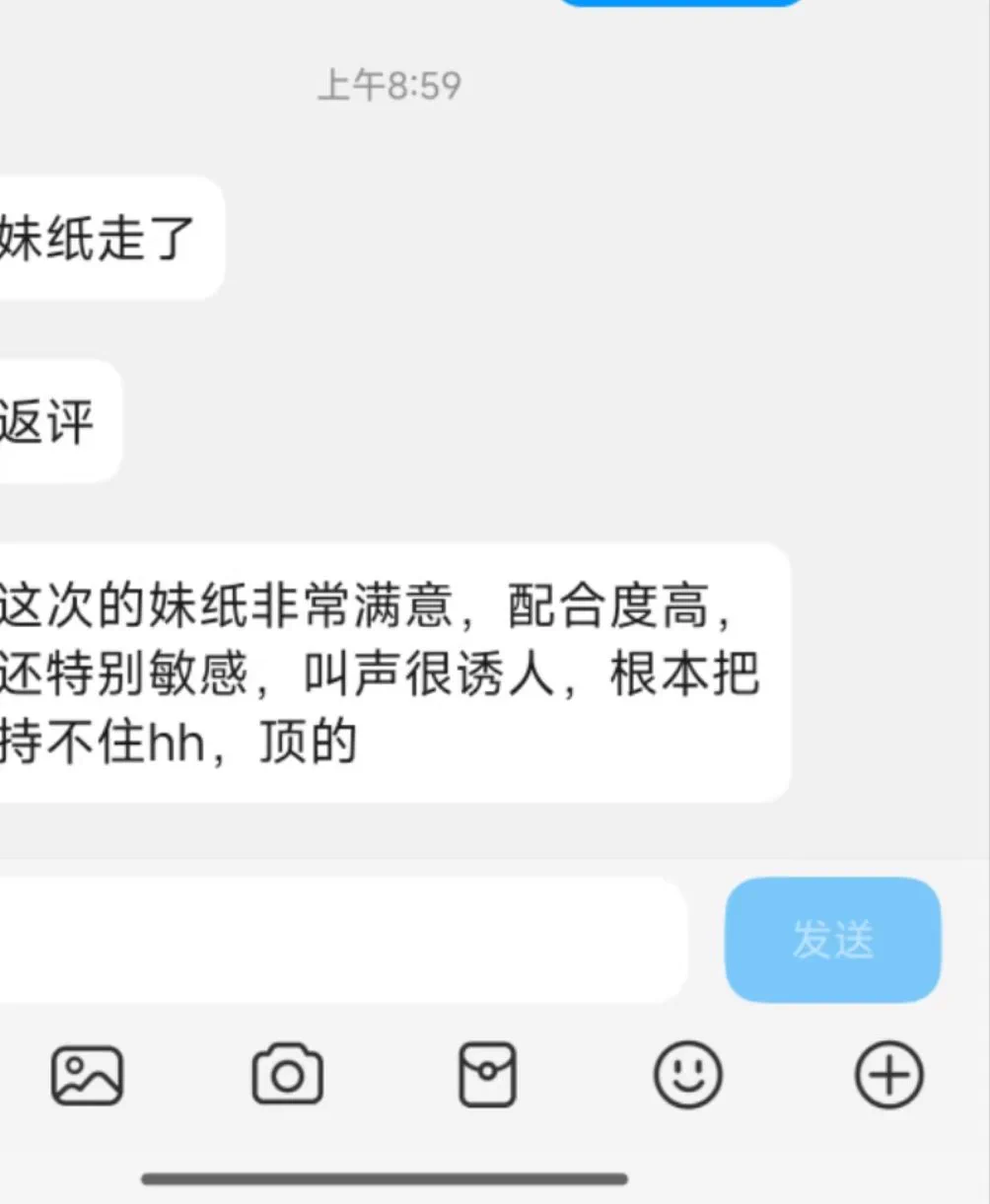Tap the message input field
The image size is (990, 1204).
(335, 939)
